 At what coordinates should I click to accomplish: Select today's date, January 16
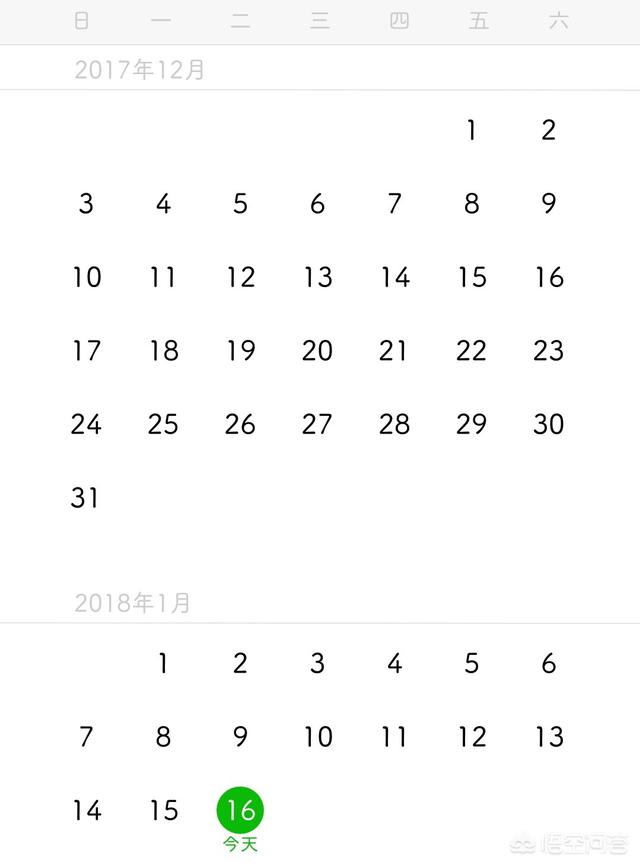click(x=240, y=810)
